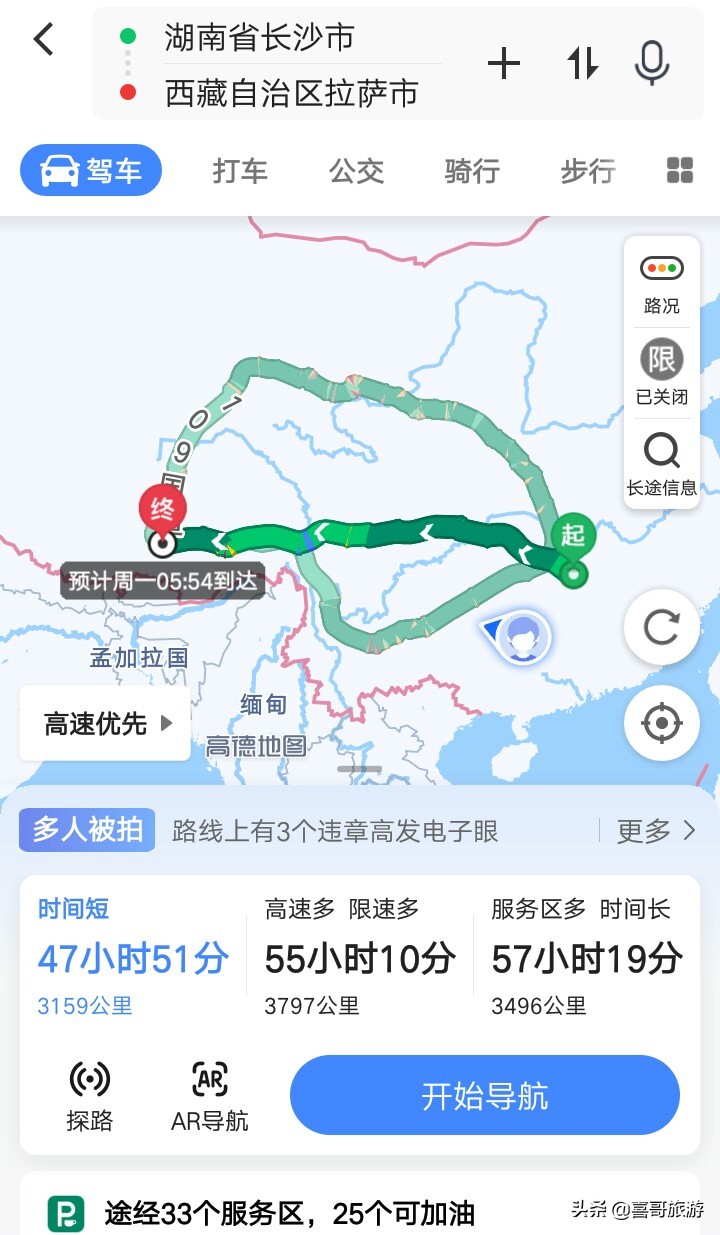Expand the 高速优先 route preference selector
Image resolution: width=720 pixels, height=1235 pixels.
click(x=104, y=722)
